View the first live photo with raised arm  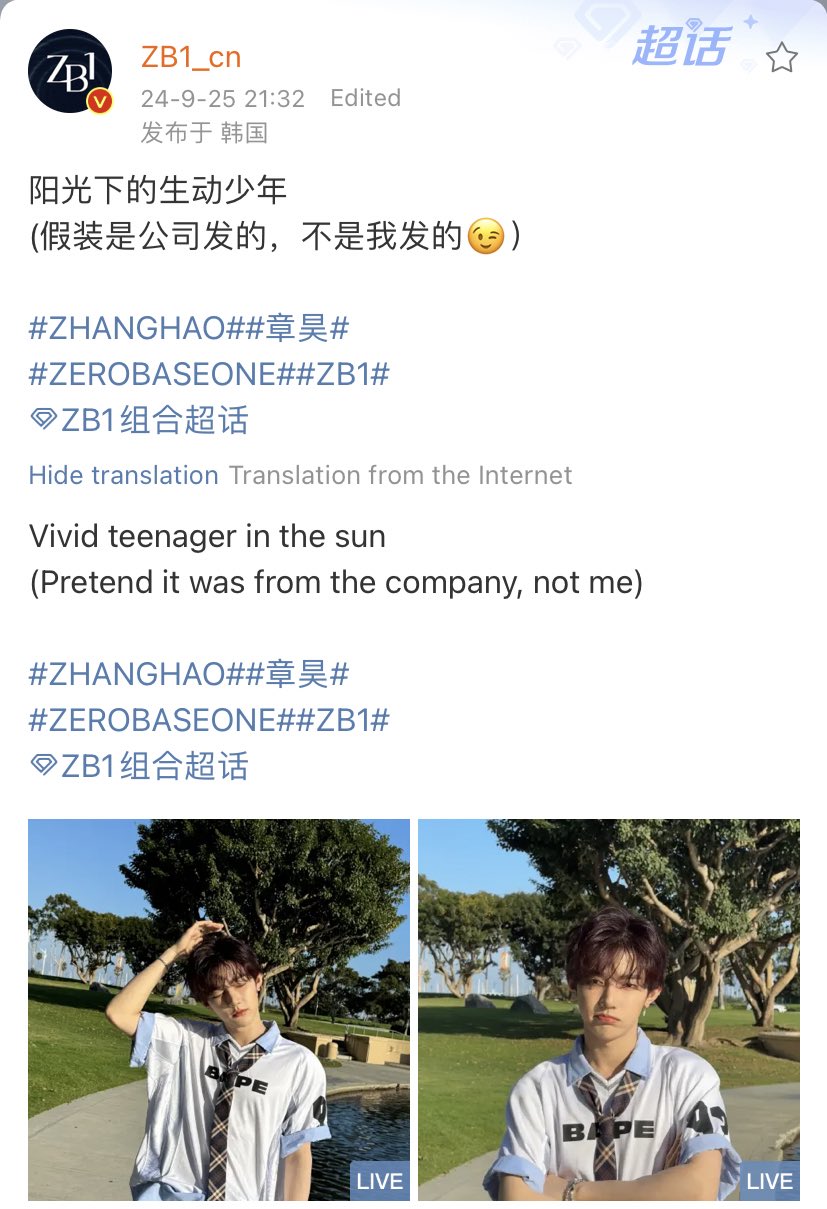tap(219, 1009)
